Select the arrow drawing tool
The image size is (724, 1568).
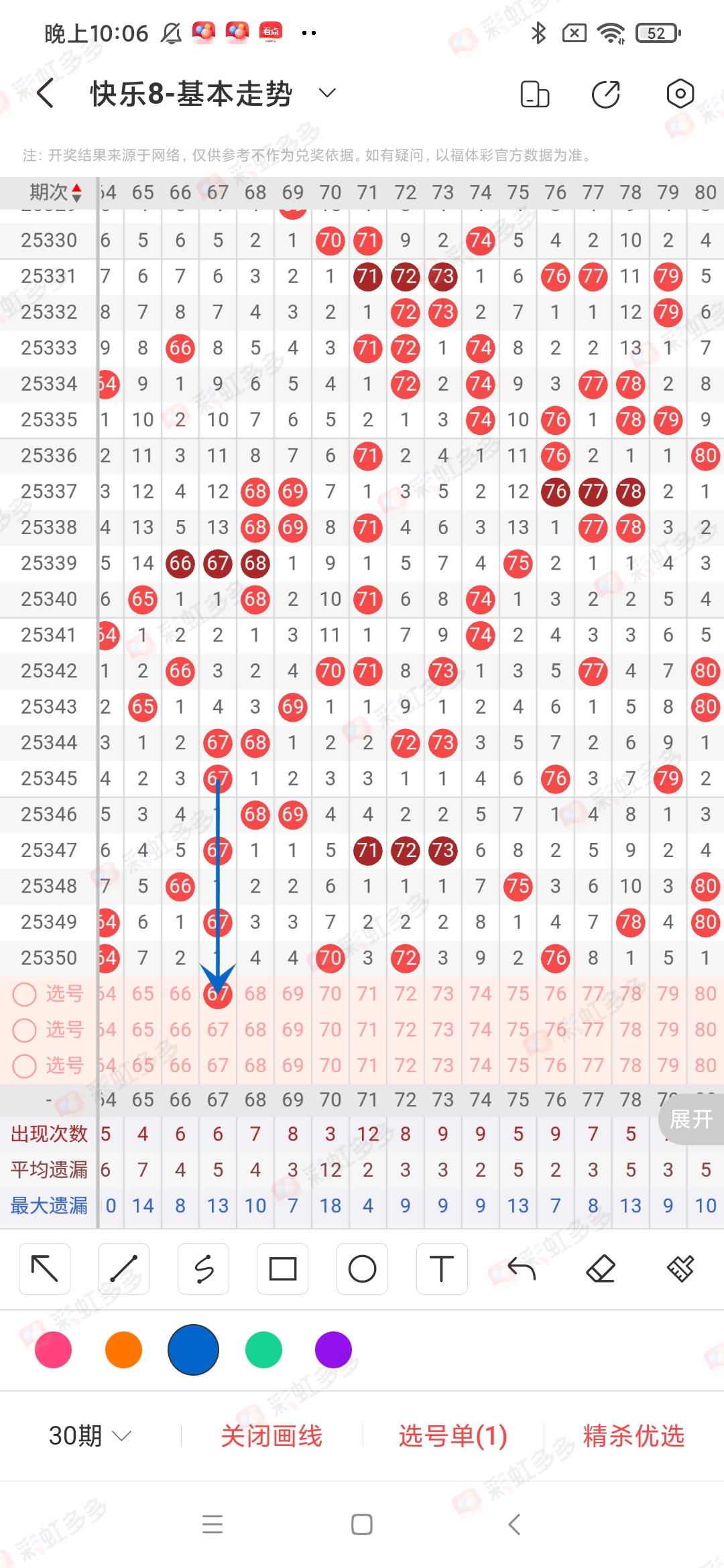point(45,1268)
